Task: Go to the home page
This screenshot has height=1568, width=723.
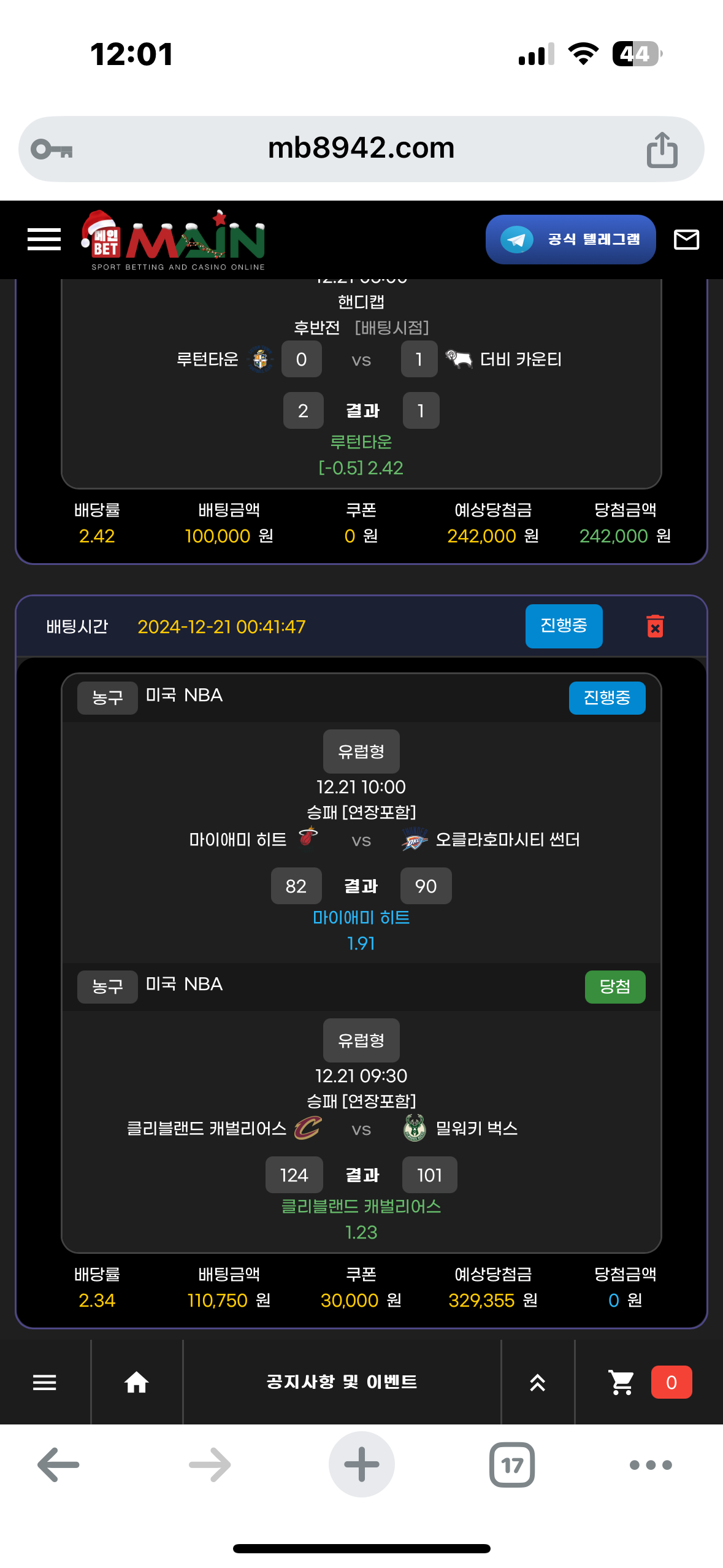Action: (136, 1382)
